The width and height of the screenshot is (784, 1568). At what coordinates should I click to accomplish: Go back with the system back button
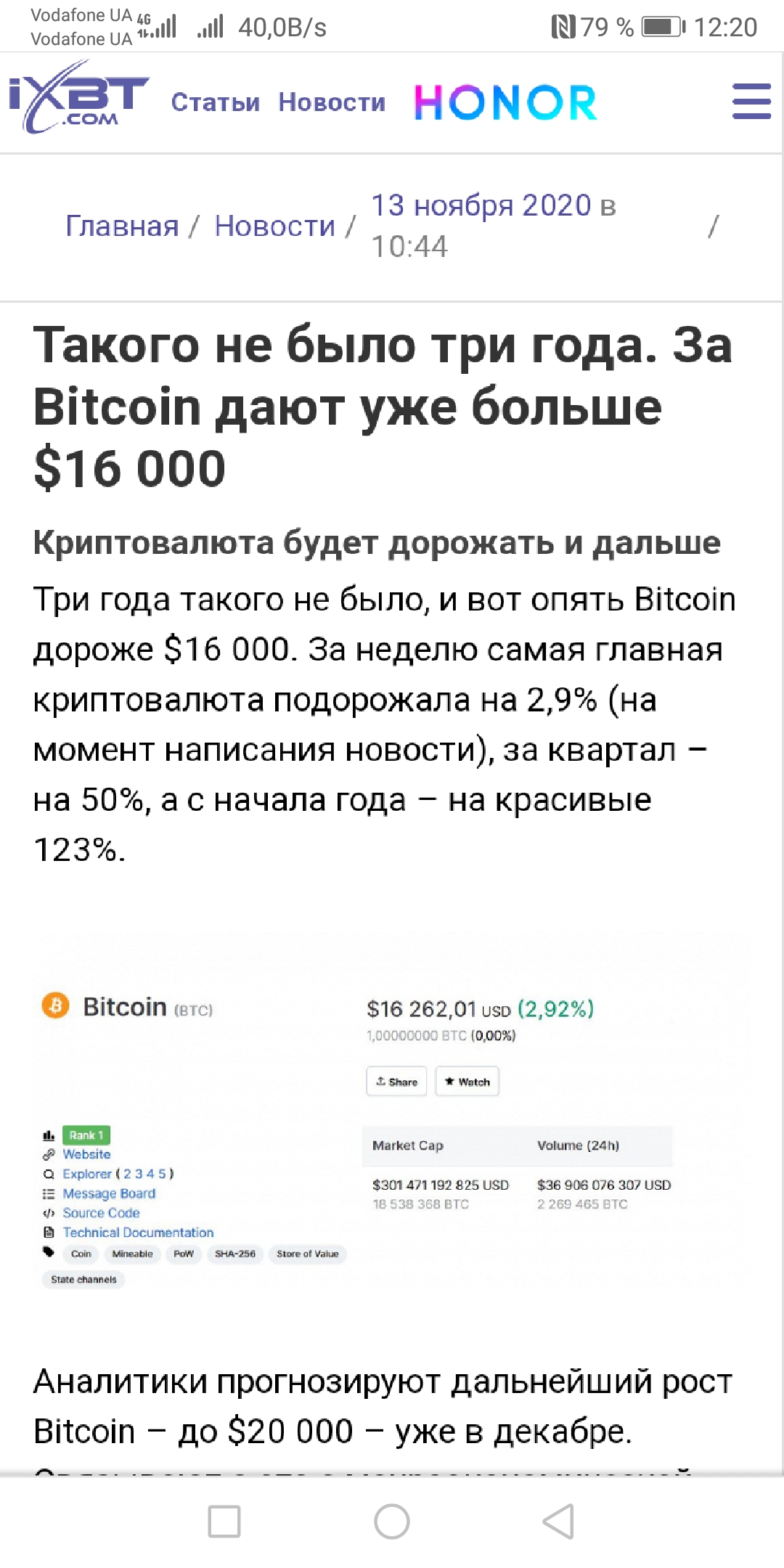tap(559, 1522)
